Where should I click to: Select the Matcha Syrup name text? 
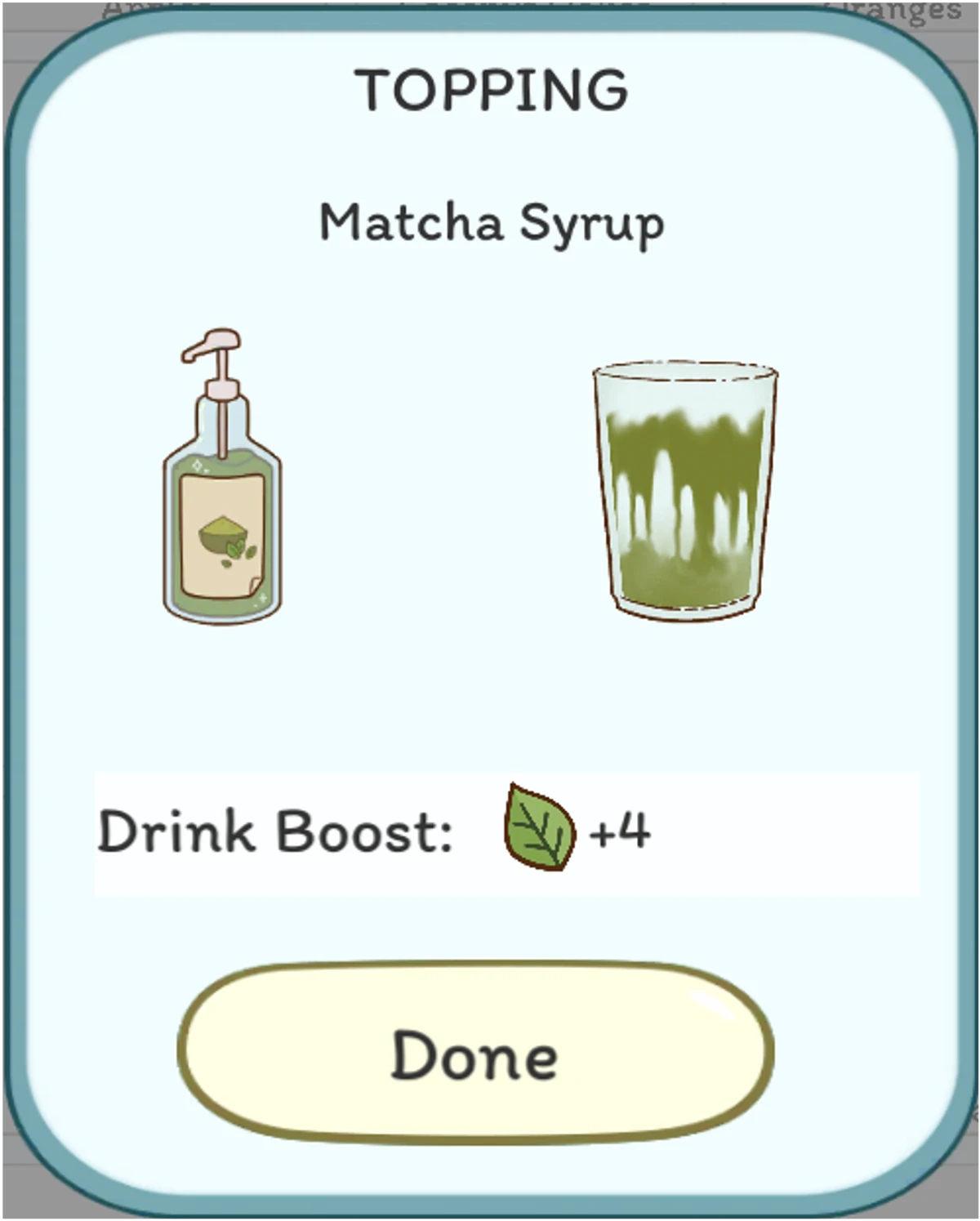(x=490, y=222)
